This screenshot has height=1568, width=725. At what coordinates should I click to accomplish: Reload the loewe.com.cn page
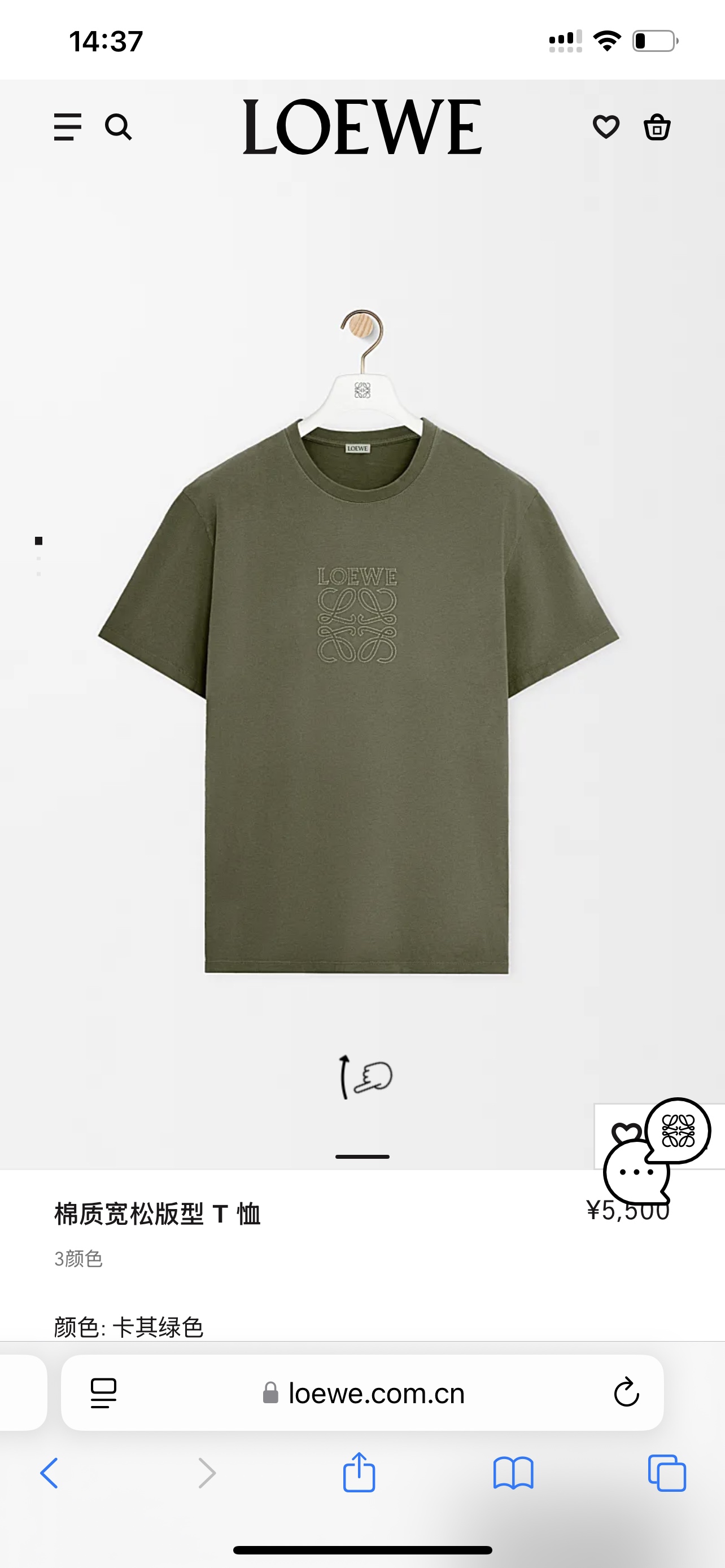coord(626,1392)
